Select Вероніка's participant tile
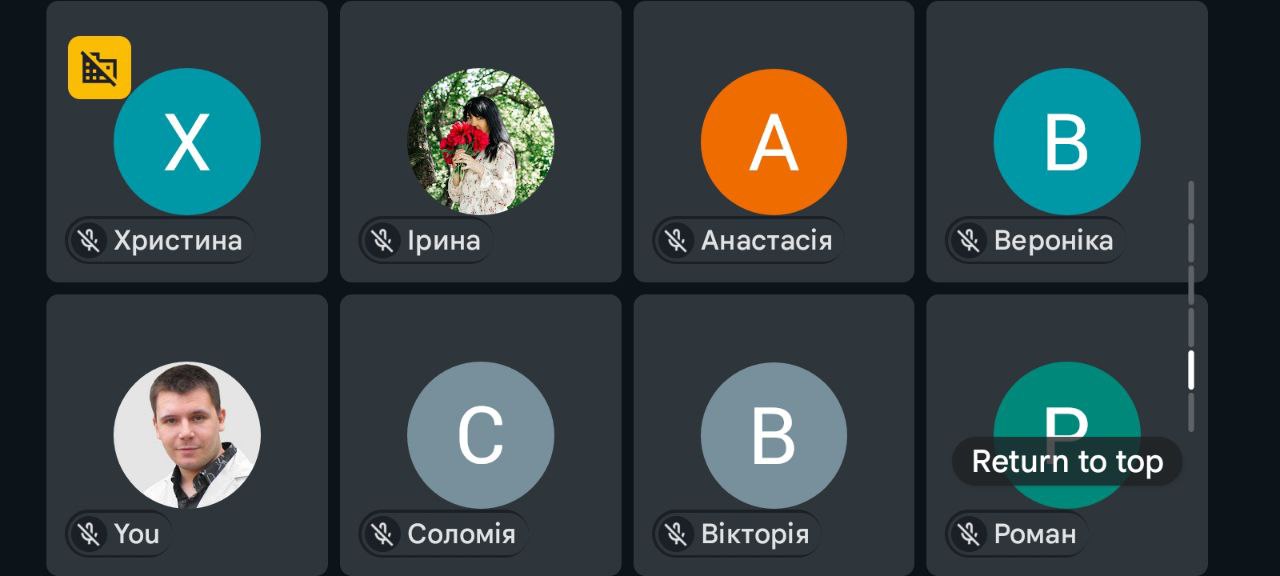 click(x=1066, y=142)
